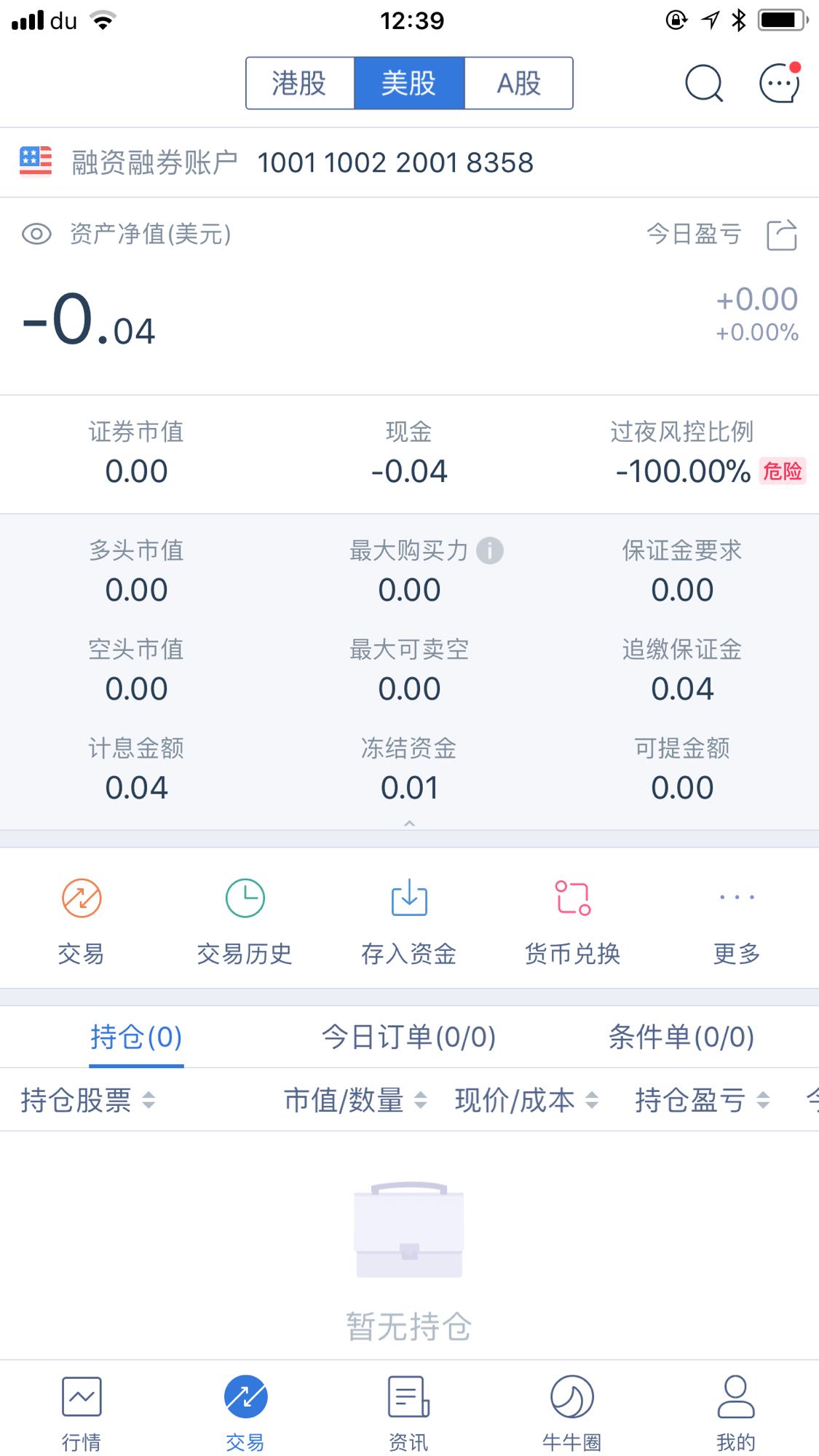Open the 资讯 bottom tab
The height and width of the screenshot is (1456, 819).
409,1413
